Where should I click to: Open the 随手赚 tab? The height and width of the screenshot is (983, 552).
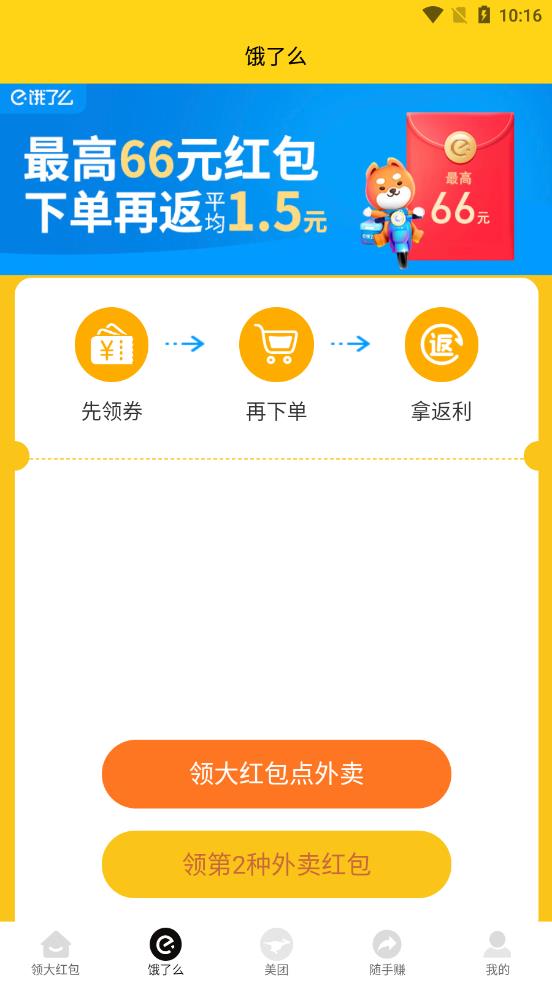[387, 953]
